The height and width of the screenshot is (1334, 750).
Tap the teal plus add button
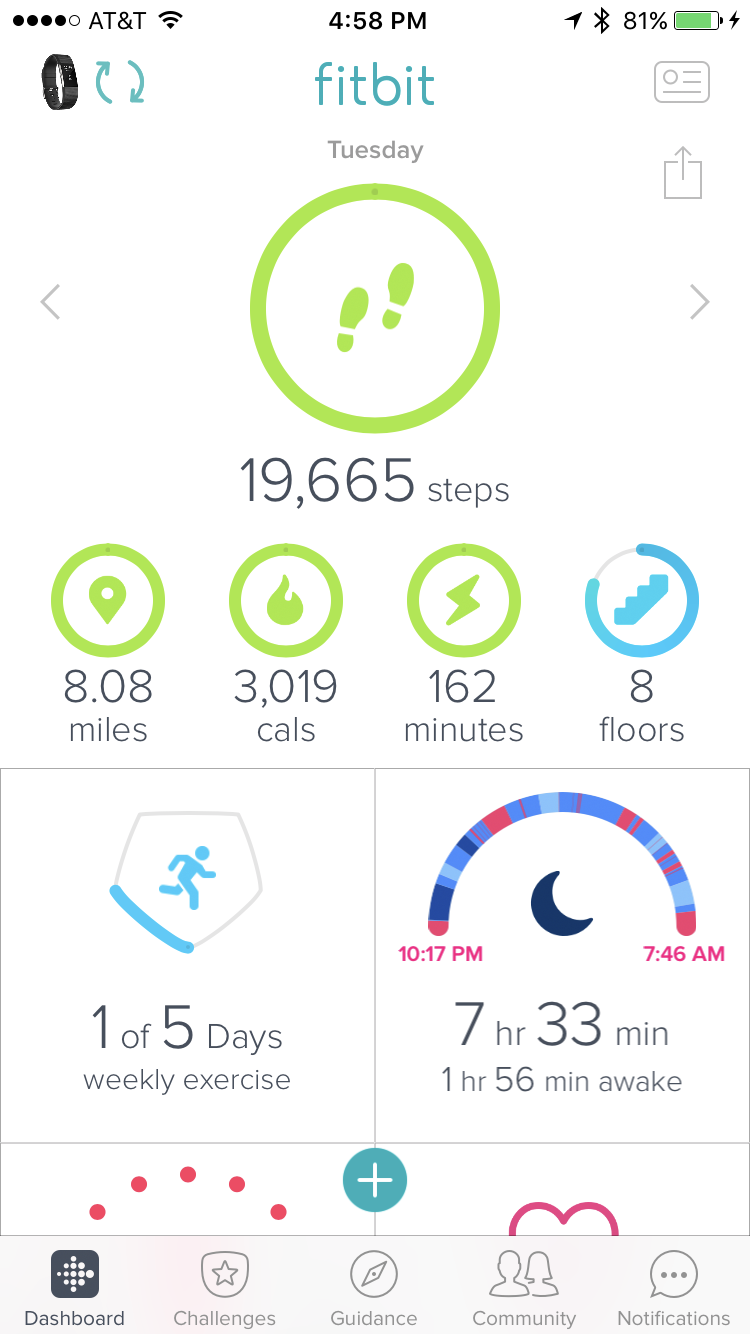[375, 1180]
